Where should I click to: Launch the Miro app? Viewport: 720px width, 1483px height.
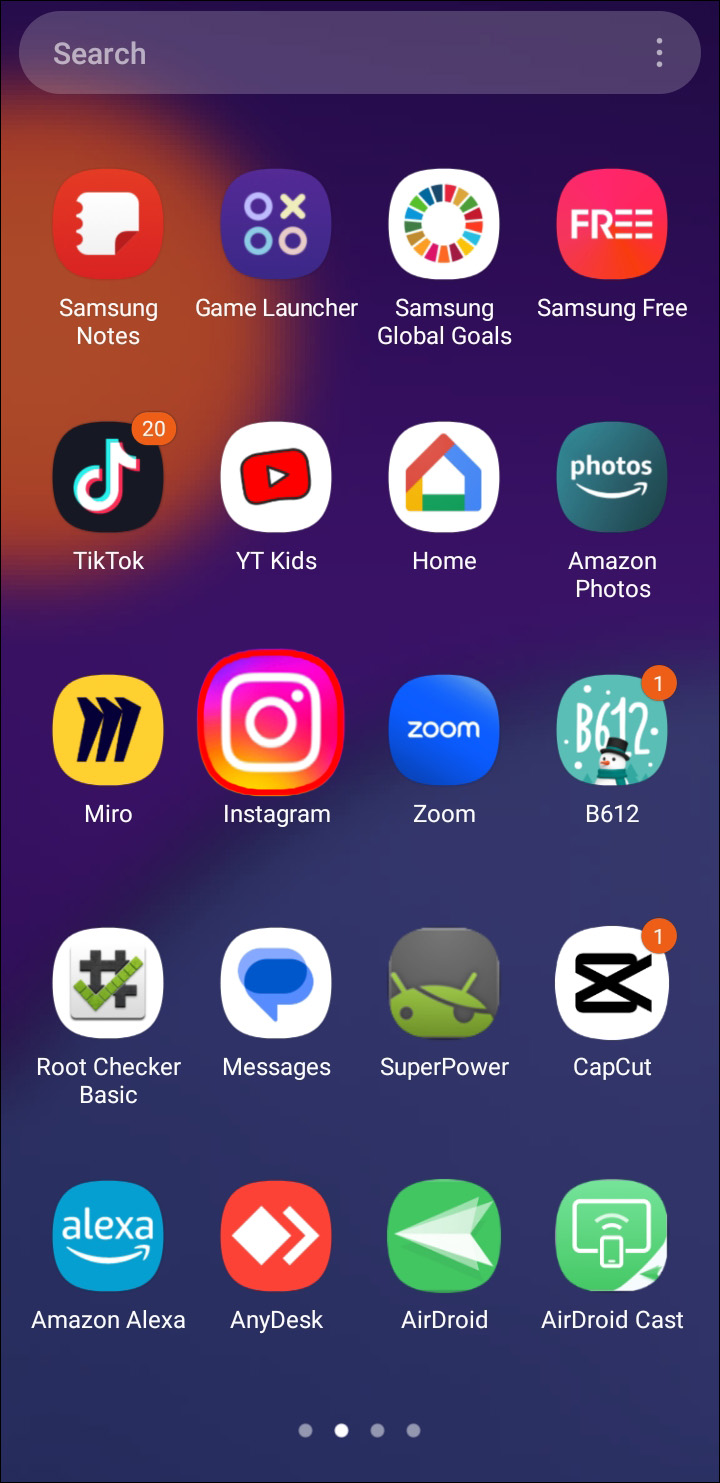tap(108, 730)
